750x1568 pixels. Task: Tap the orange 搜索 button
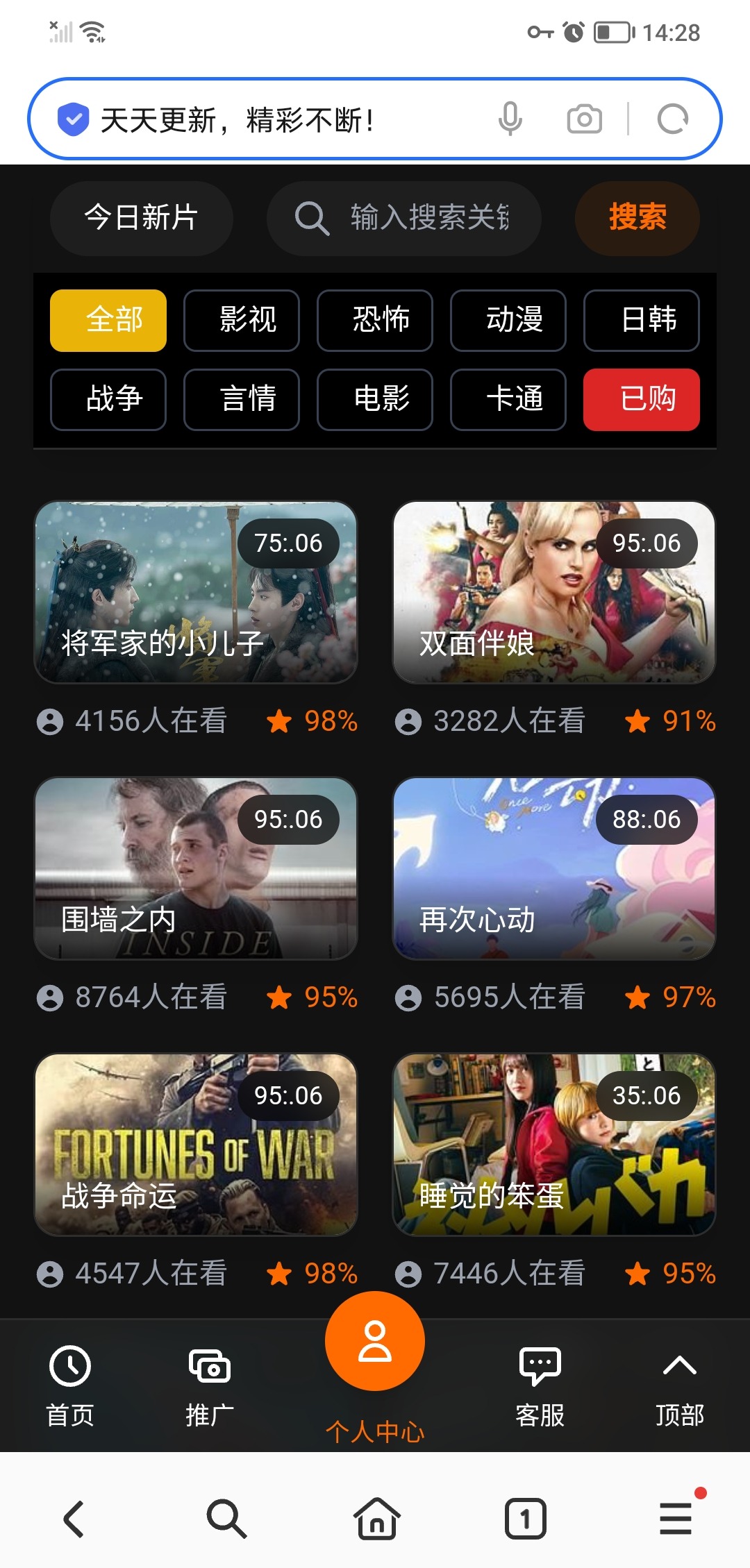point(637,218)
